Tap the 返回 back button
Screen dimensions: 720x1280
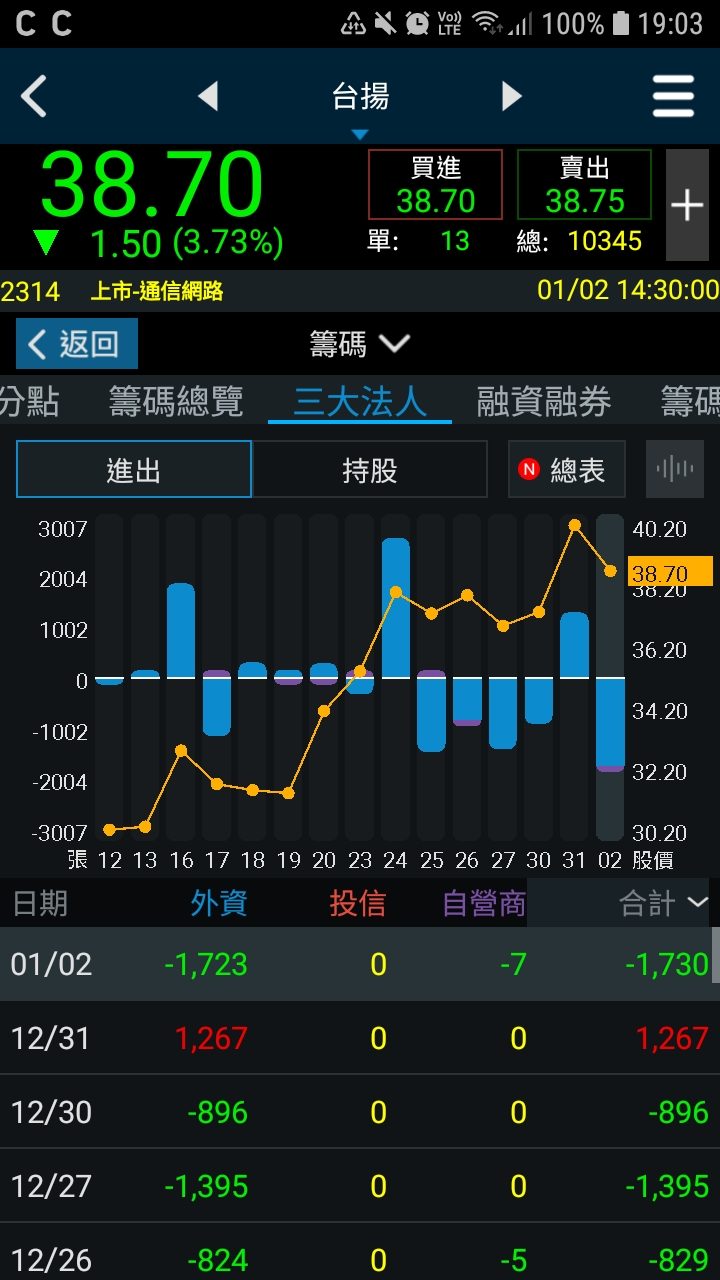click(77, 344)
